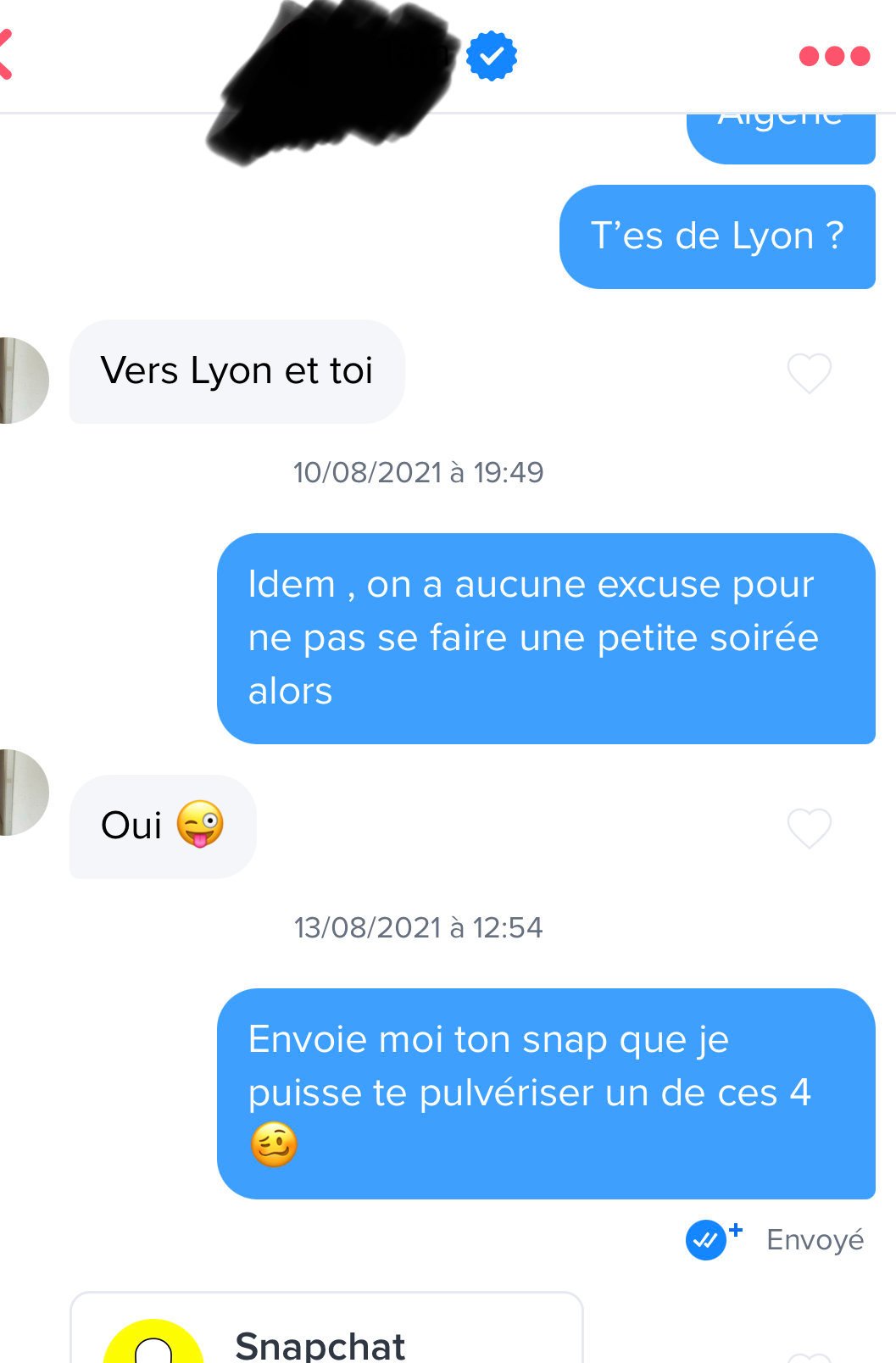
Task: Open the Snapchat card
Action: tap(326, 1331)
